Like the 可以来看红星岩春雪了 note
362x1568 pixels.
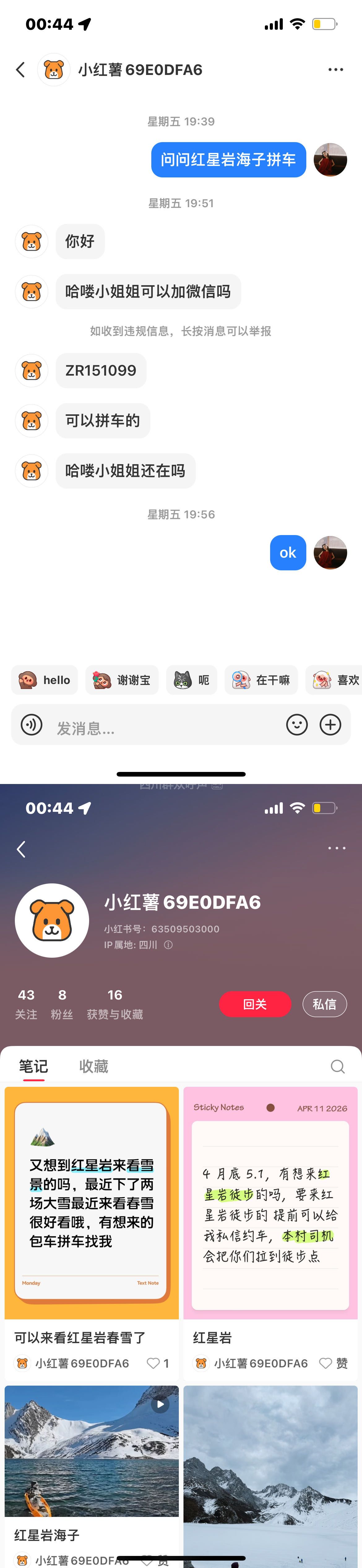tap(153, 1363)
